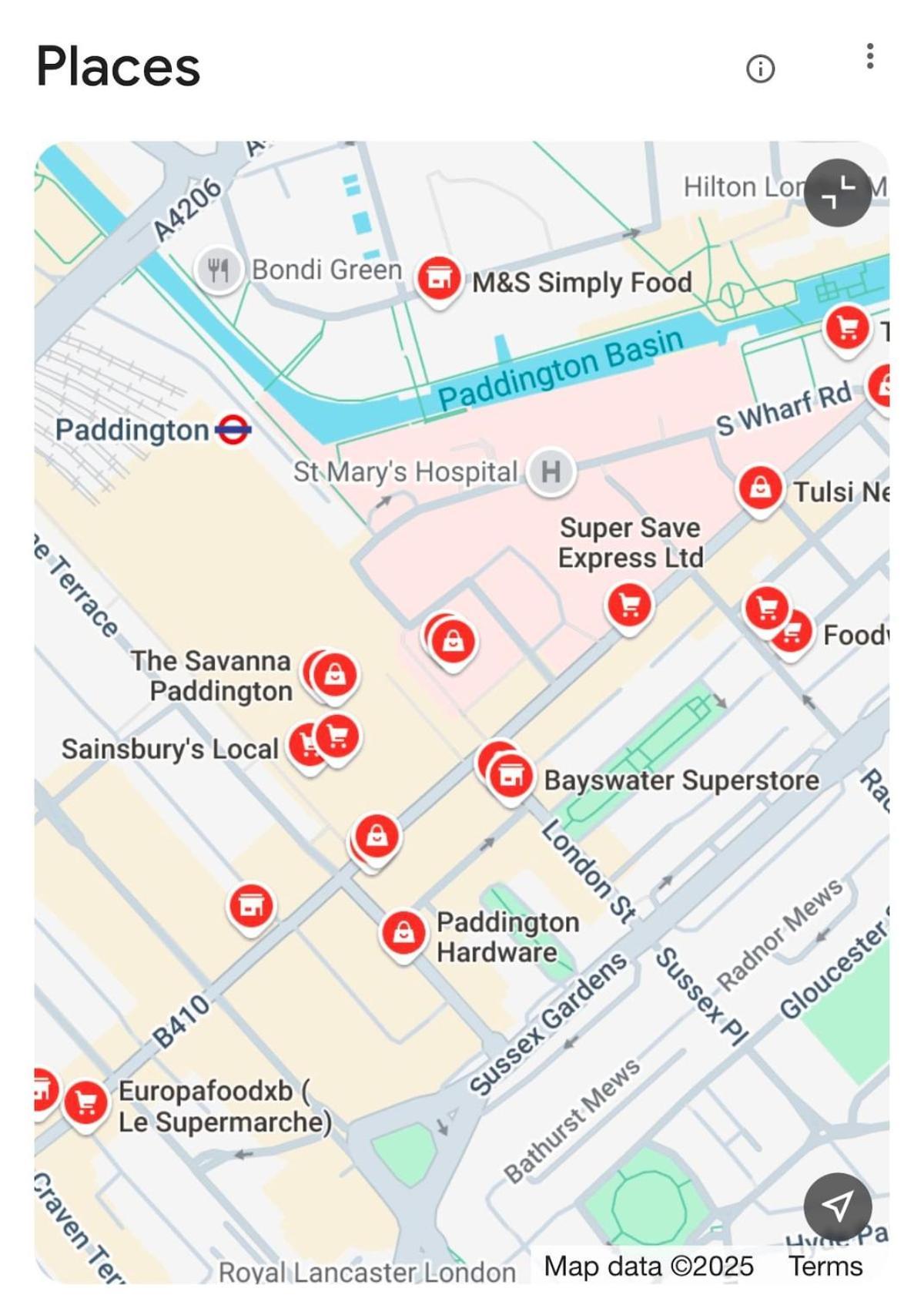This screenshot has width=924, height=1295.
Task: Select the Tulsi pin on the map
Action: tap(761, 488)
